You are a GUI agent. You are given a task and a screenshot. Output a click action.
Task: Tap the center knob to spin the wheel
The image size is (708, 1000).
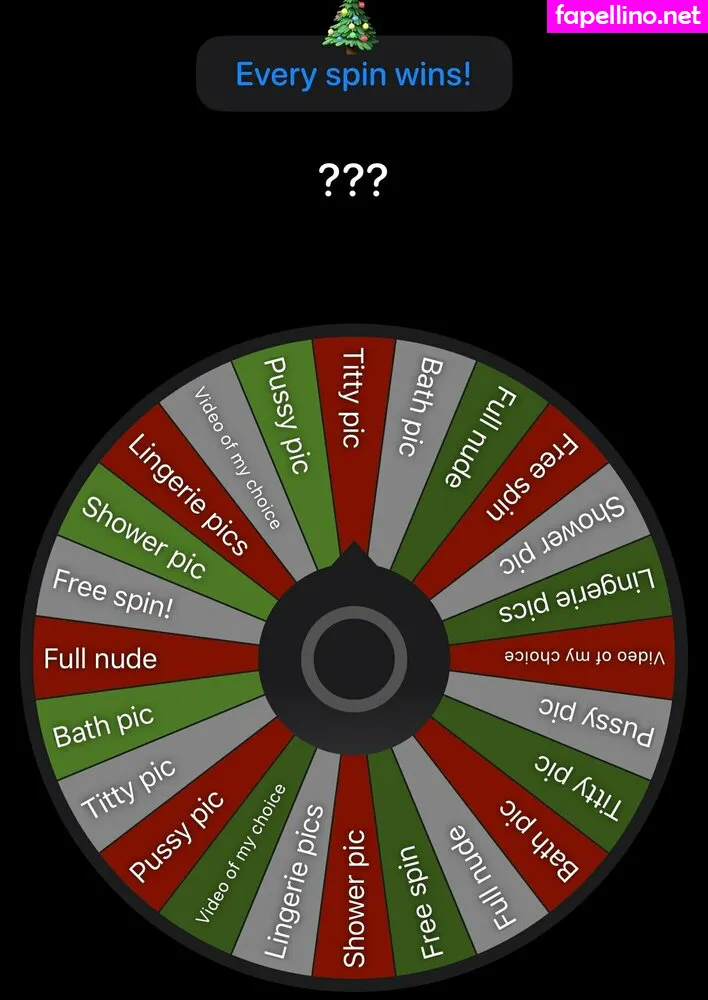[x=353, y=657]
